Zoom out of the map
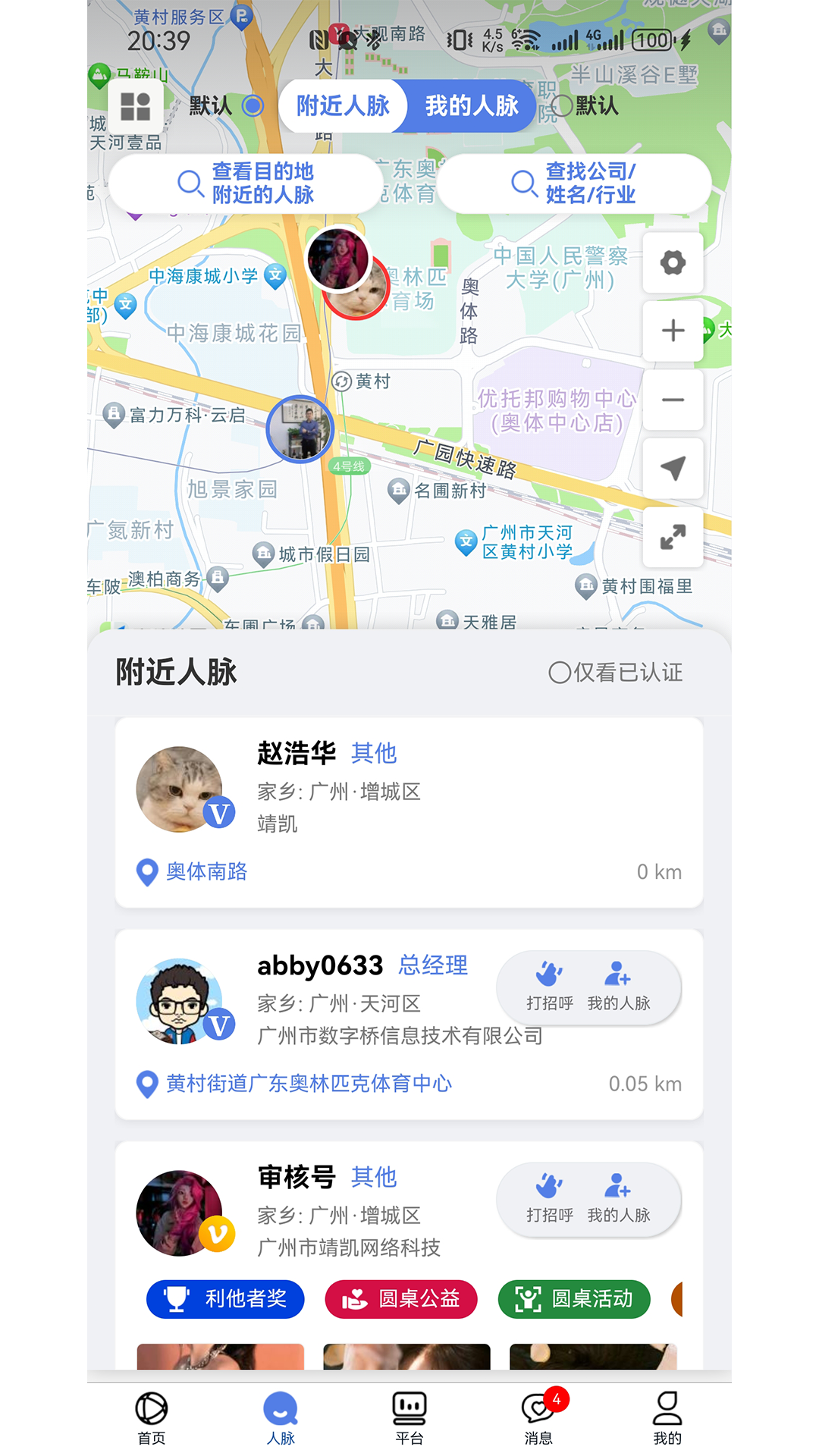This screenshot has width=819, height=1456. 672,400
